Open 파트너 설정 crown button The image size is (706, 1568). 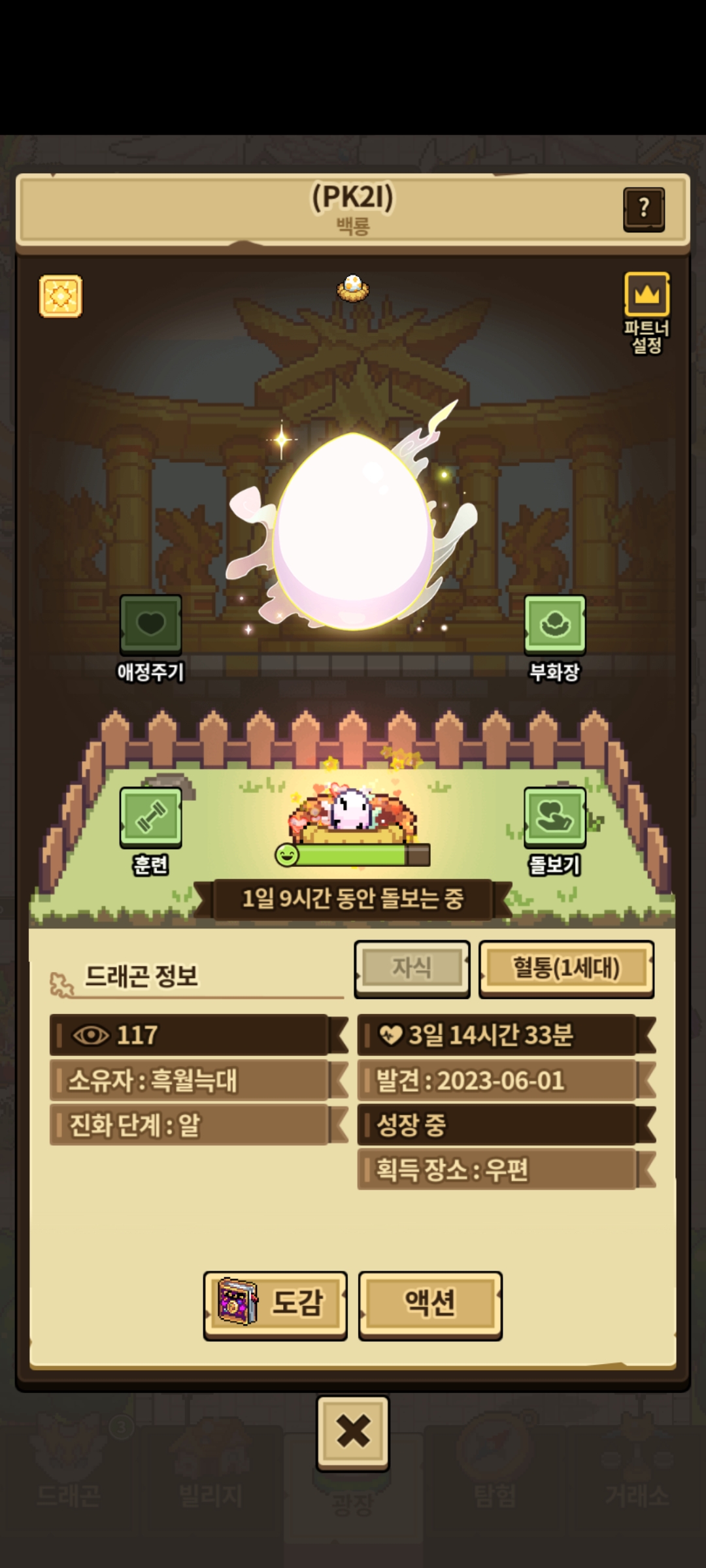point(647,296)
